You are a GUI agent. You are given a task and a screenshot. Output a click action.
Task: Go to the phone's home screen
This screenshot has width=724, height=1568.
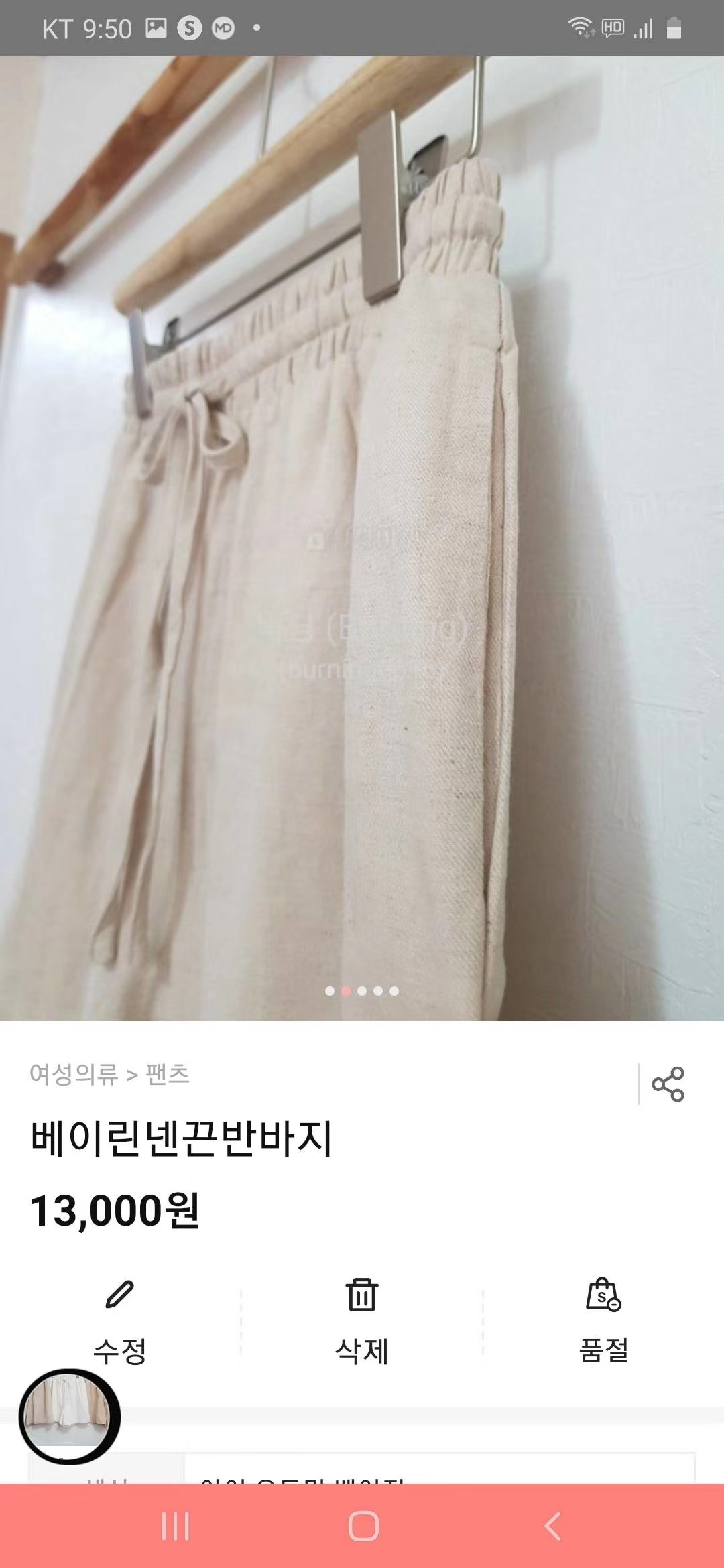[363, 1526]
